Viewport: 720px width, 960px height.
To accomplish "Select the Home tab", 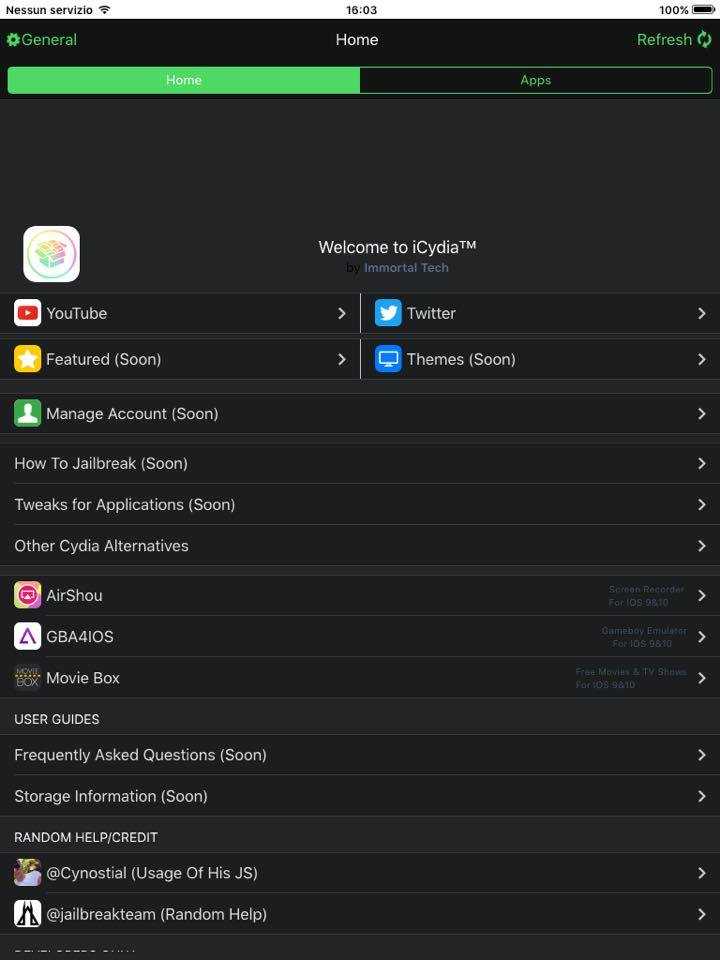I will tap(184, 80).
